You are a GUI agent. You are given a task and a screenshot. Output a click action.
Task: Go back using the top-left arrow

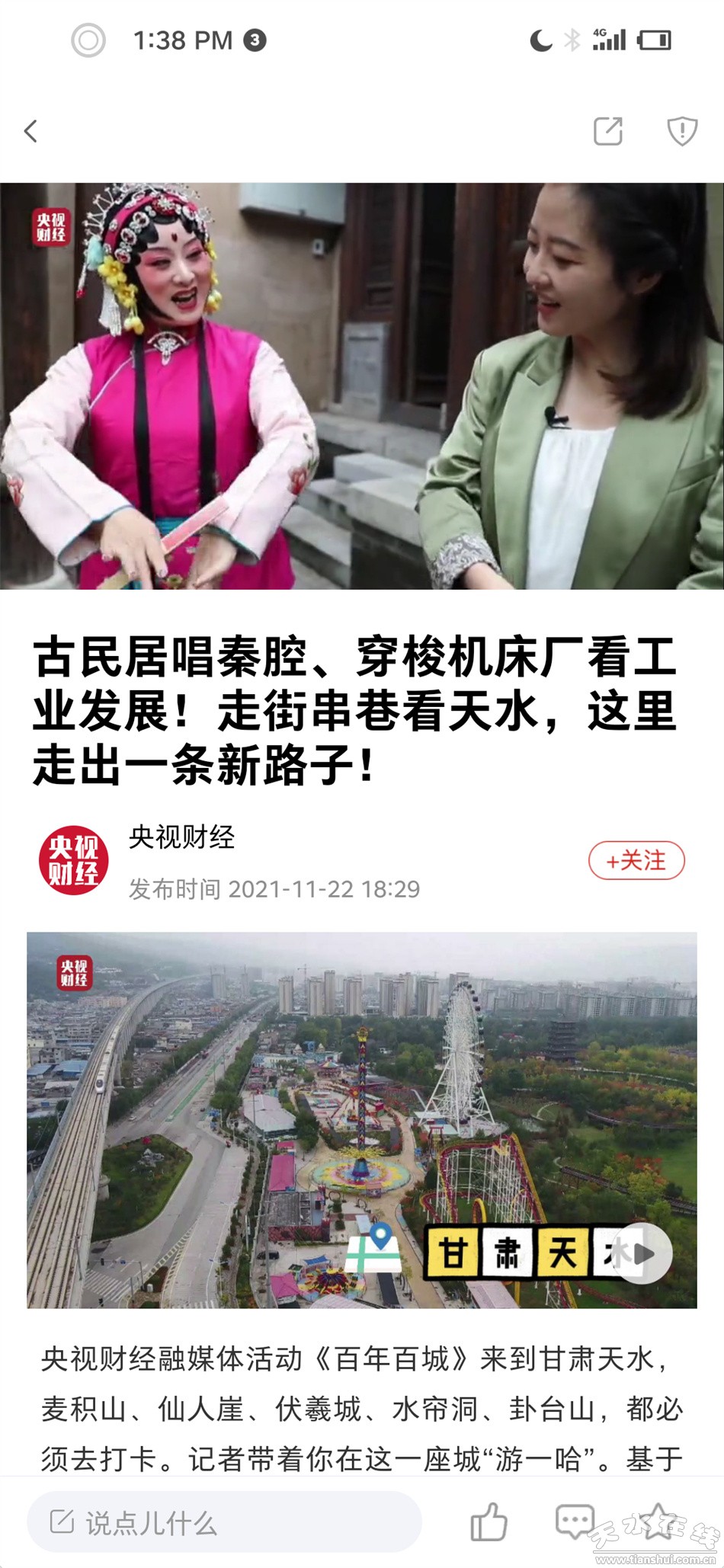[31, 131]
